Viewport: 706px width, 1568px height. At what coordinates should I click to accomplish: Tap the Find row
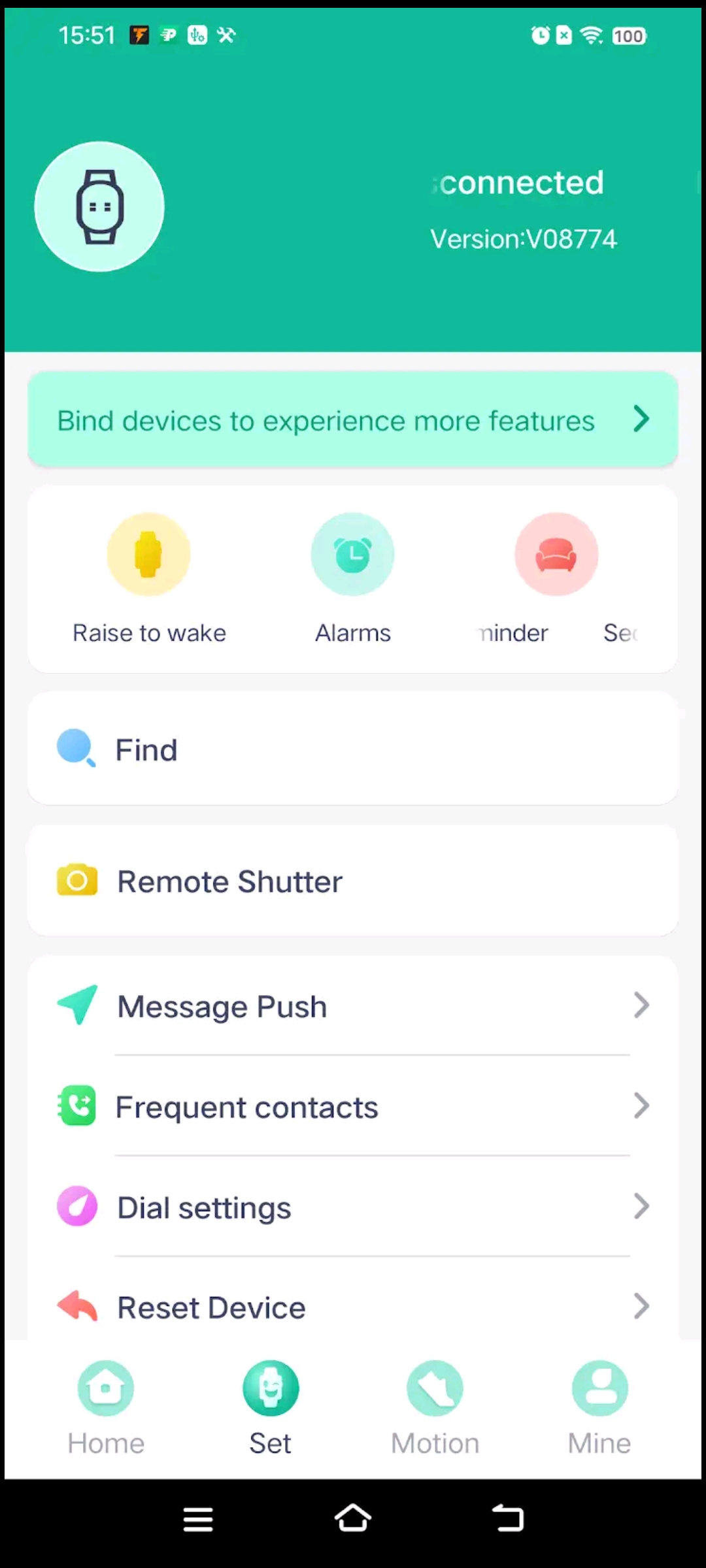coord(353,749)
